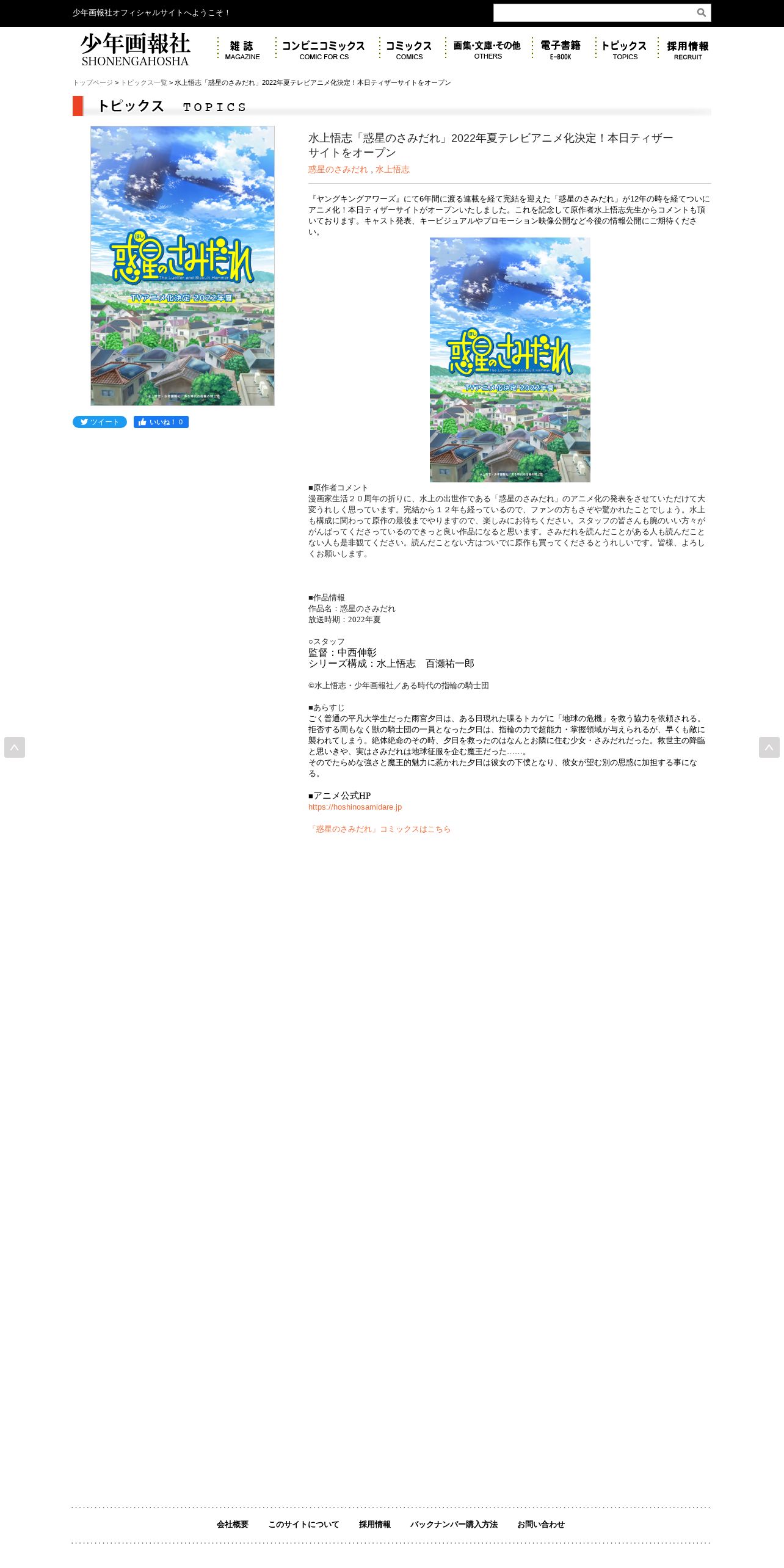Viewport: 784px width, 1568px height.
Task: Tap トップページ breadcrumb link
Action: (x=93, y=82)
